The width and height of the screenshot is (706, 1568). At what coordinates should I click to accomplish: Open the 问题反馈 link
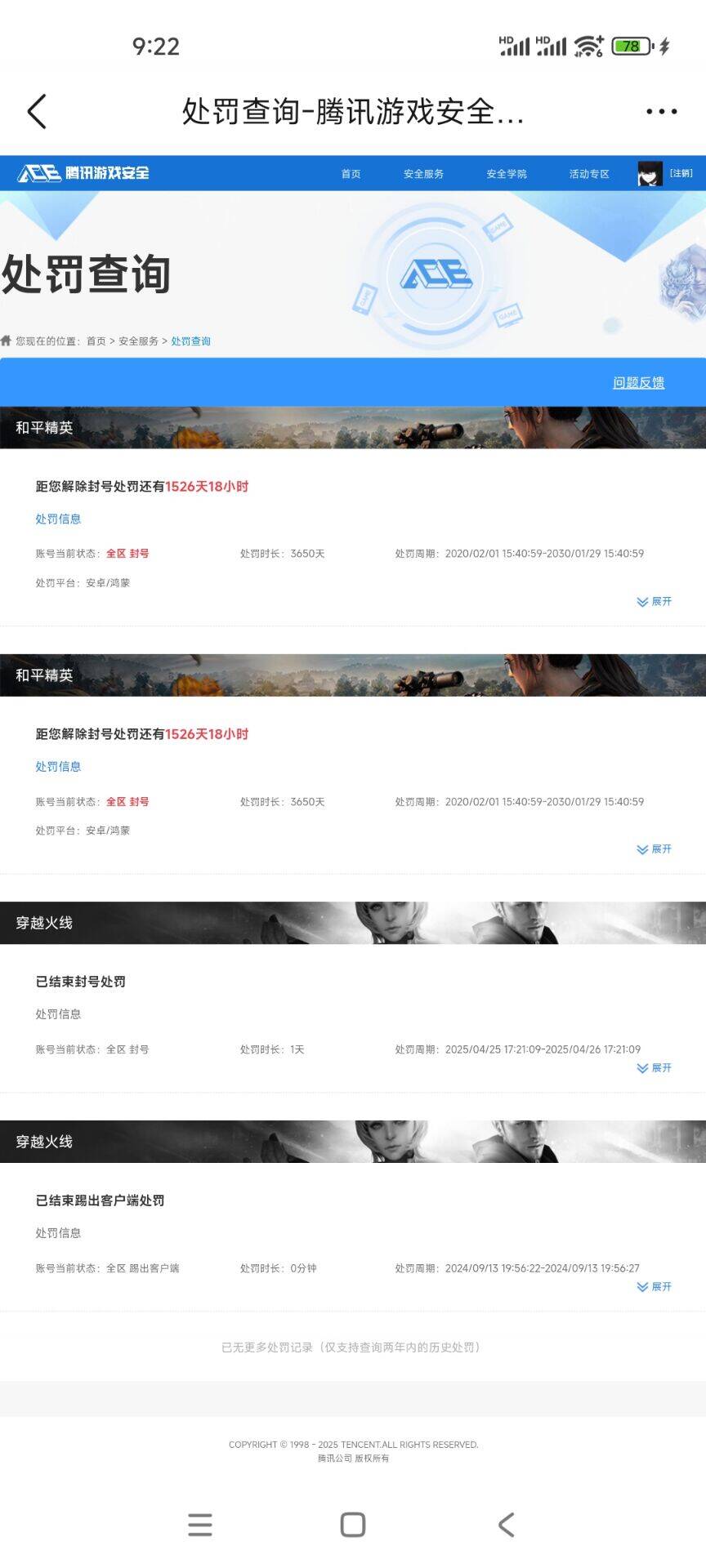[x=638, y=383]
